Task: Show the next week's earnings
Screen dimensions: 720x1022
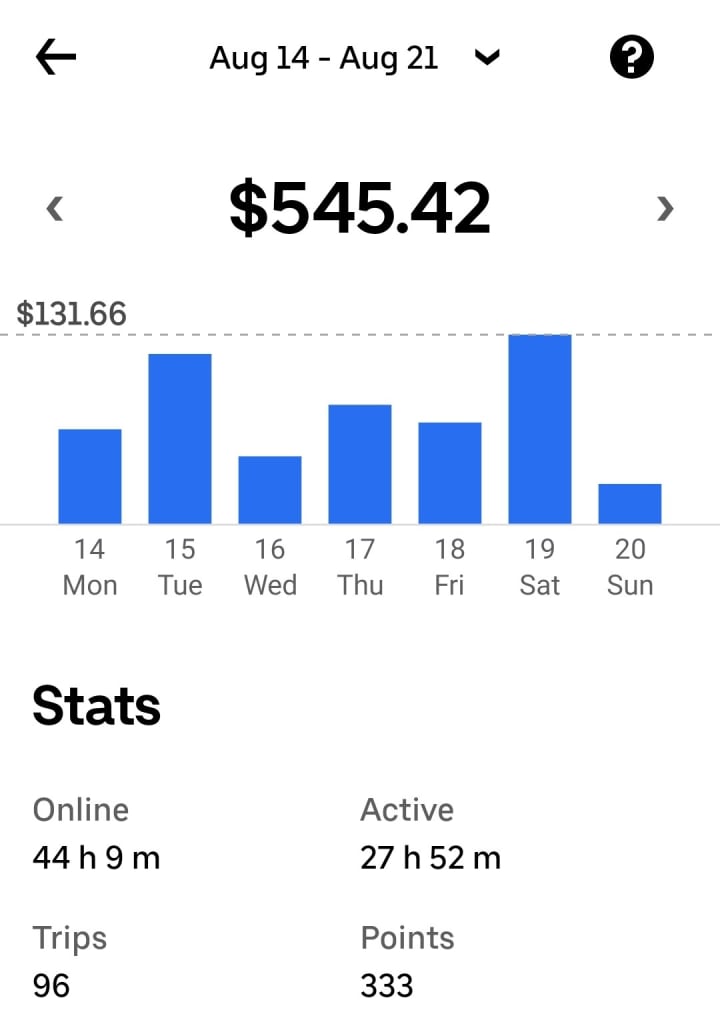Action: tap(665, 209)
